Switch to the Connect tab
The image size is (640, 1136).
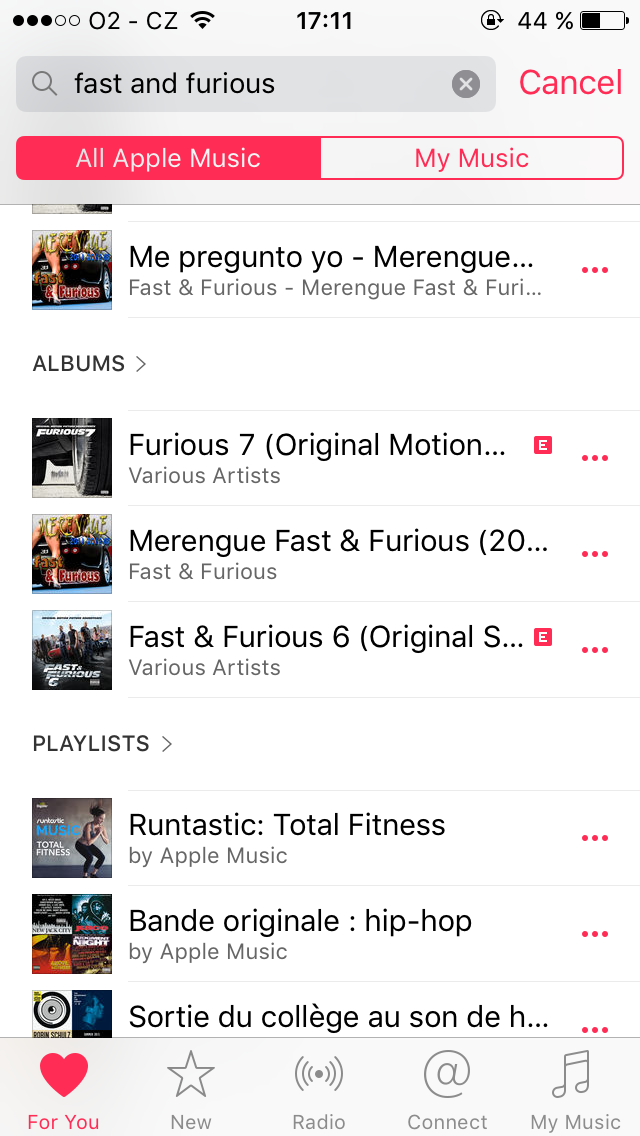pos(447,1090)
